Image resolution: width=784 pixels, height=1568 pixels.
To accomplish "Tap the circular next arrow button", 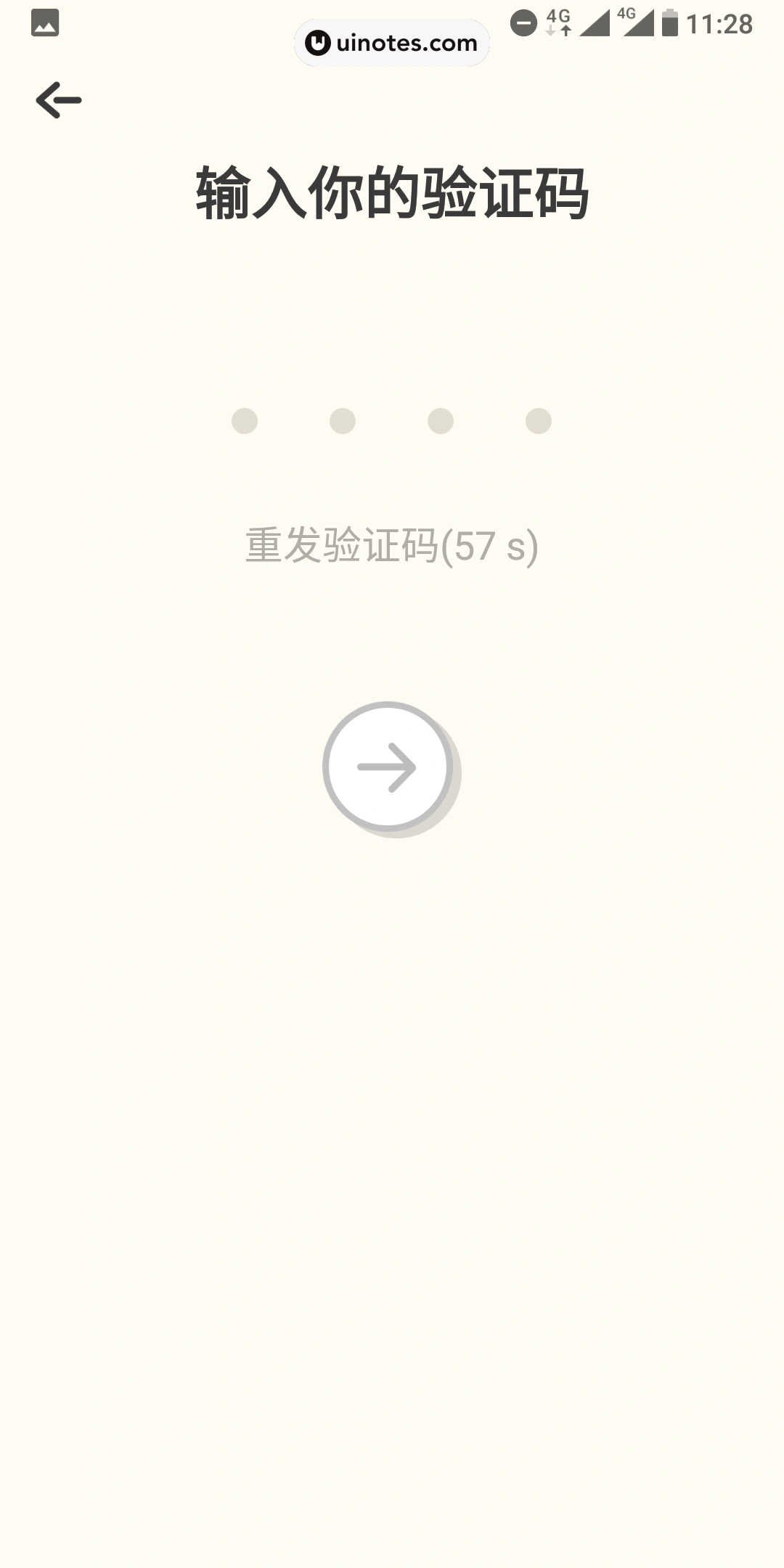I will click(388, 767).
